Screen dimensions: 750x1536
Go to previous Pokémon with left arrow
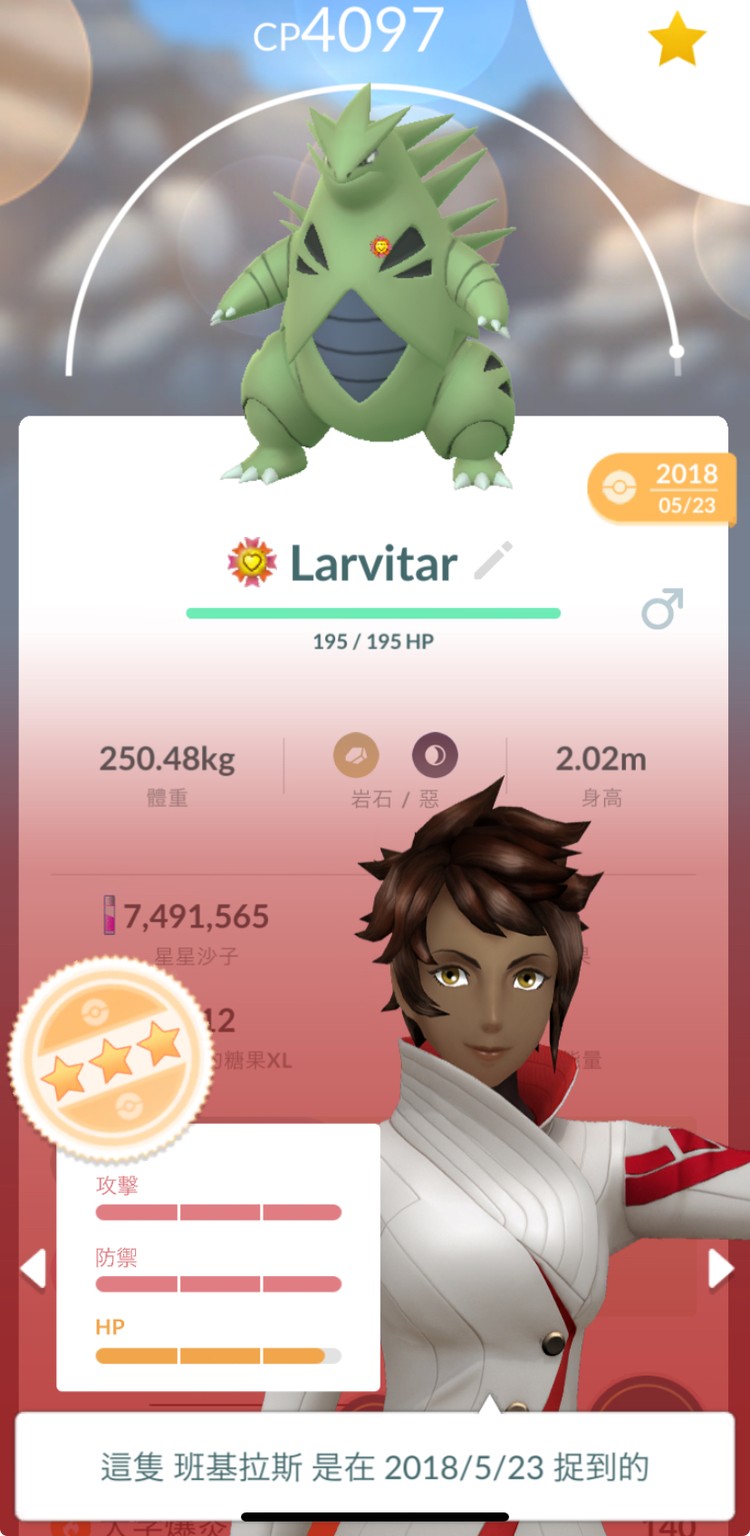pyautogui.click(x=33, y=1268)
